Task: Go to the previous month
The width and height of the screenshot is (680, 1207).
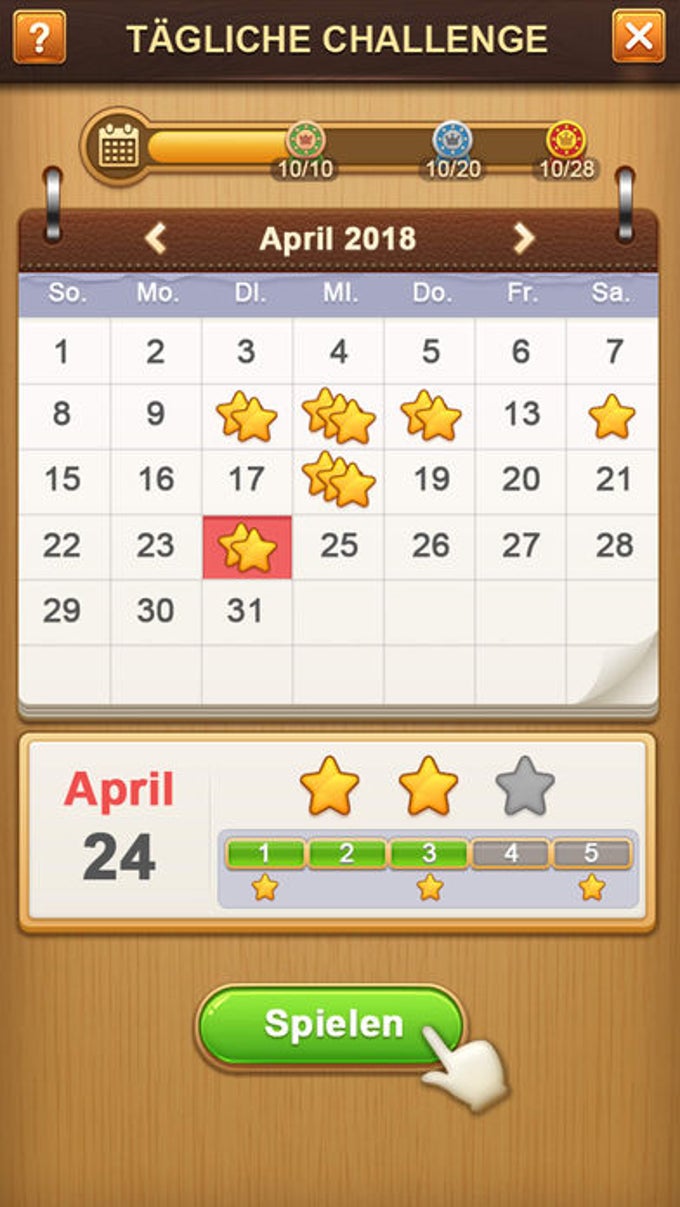Action: pyautogui.click(x=155, y=239)
